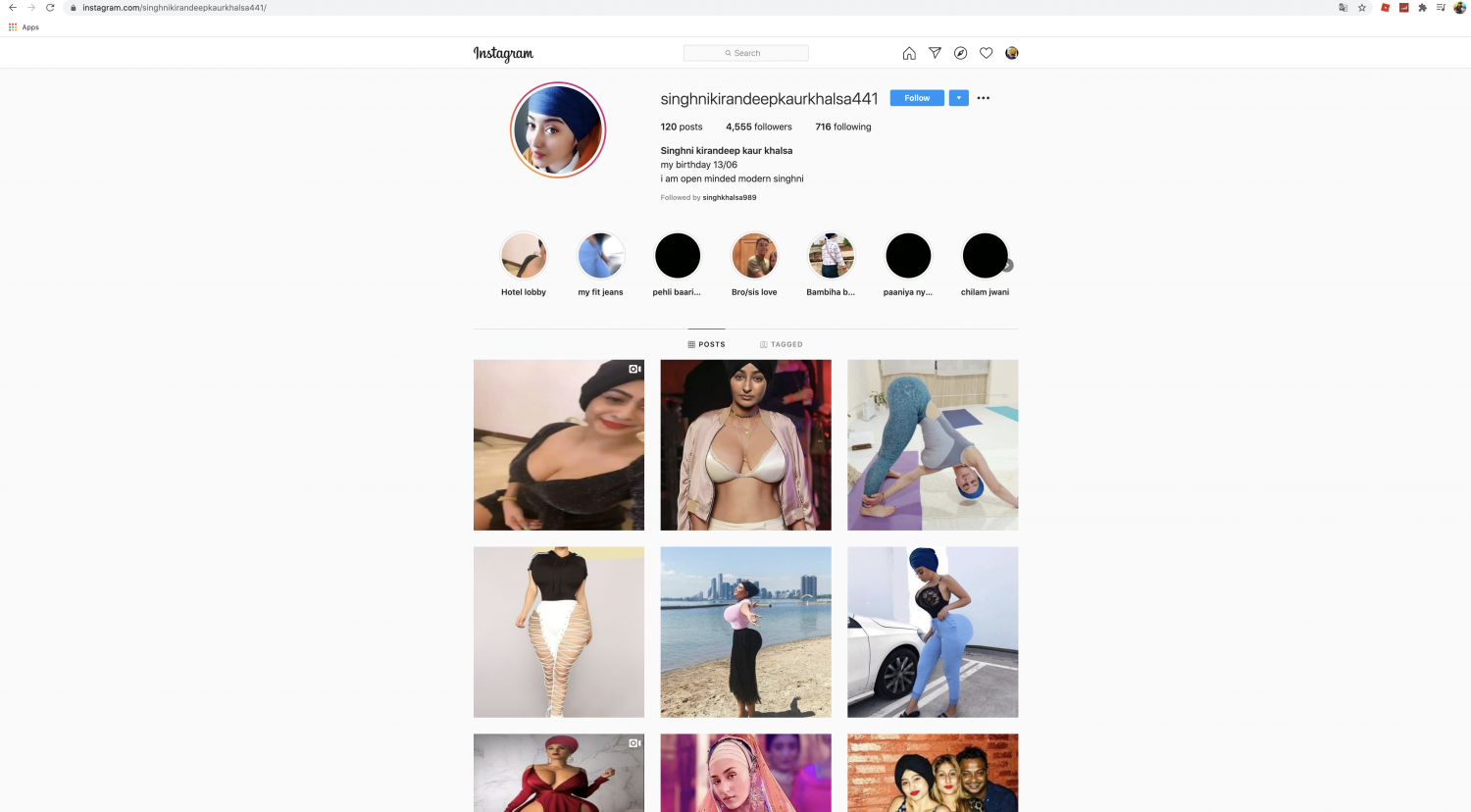Open the Explore compass icon
This screenshot has width=1471, height=812.
960,53
